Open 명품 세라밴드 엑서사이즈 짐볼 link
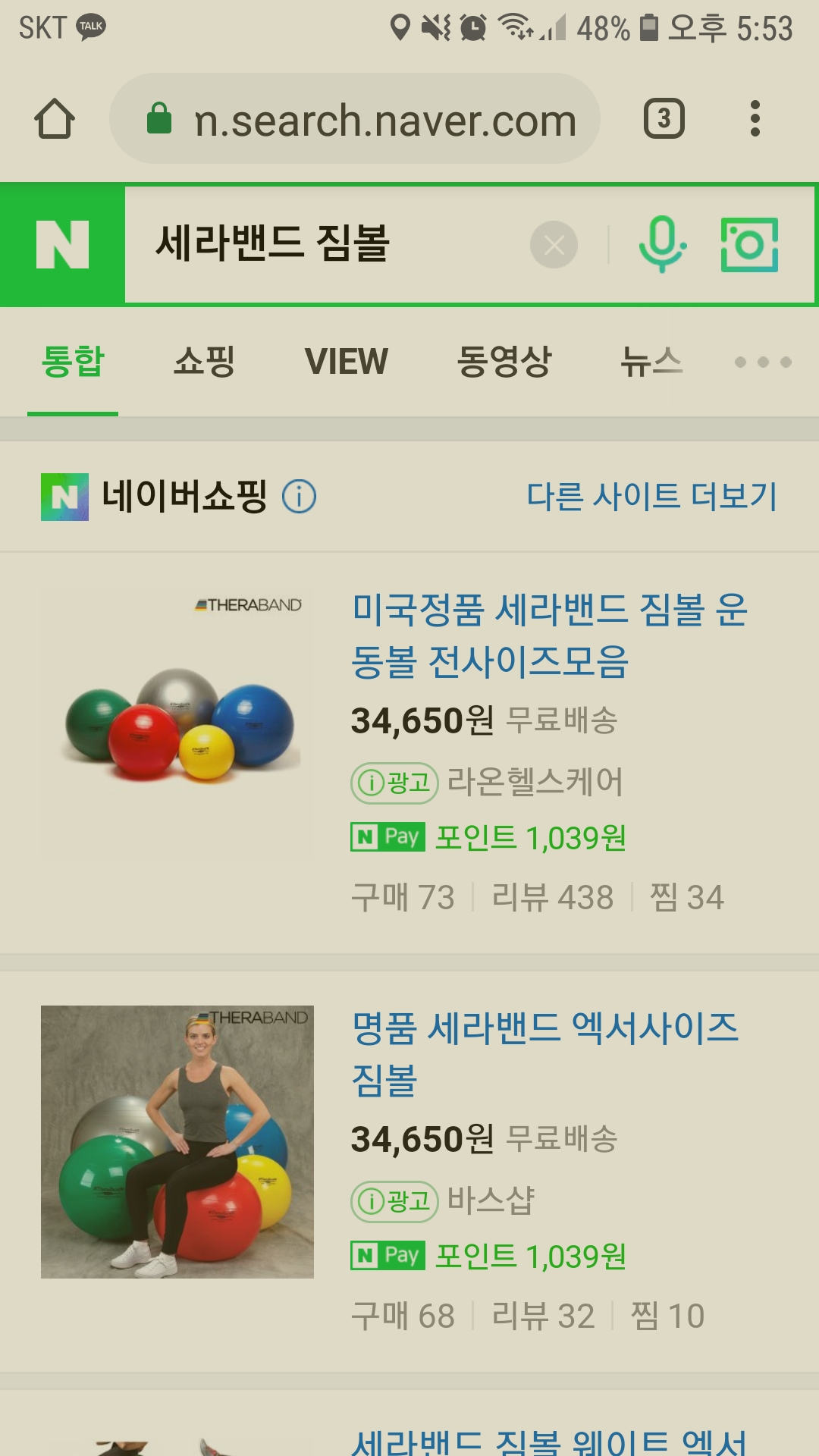819x1456 pixels. click(544, 1054)
